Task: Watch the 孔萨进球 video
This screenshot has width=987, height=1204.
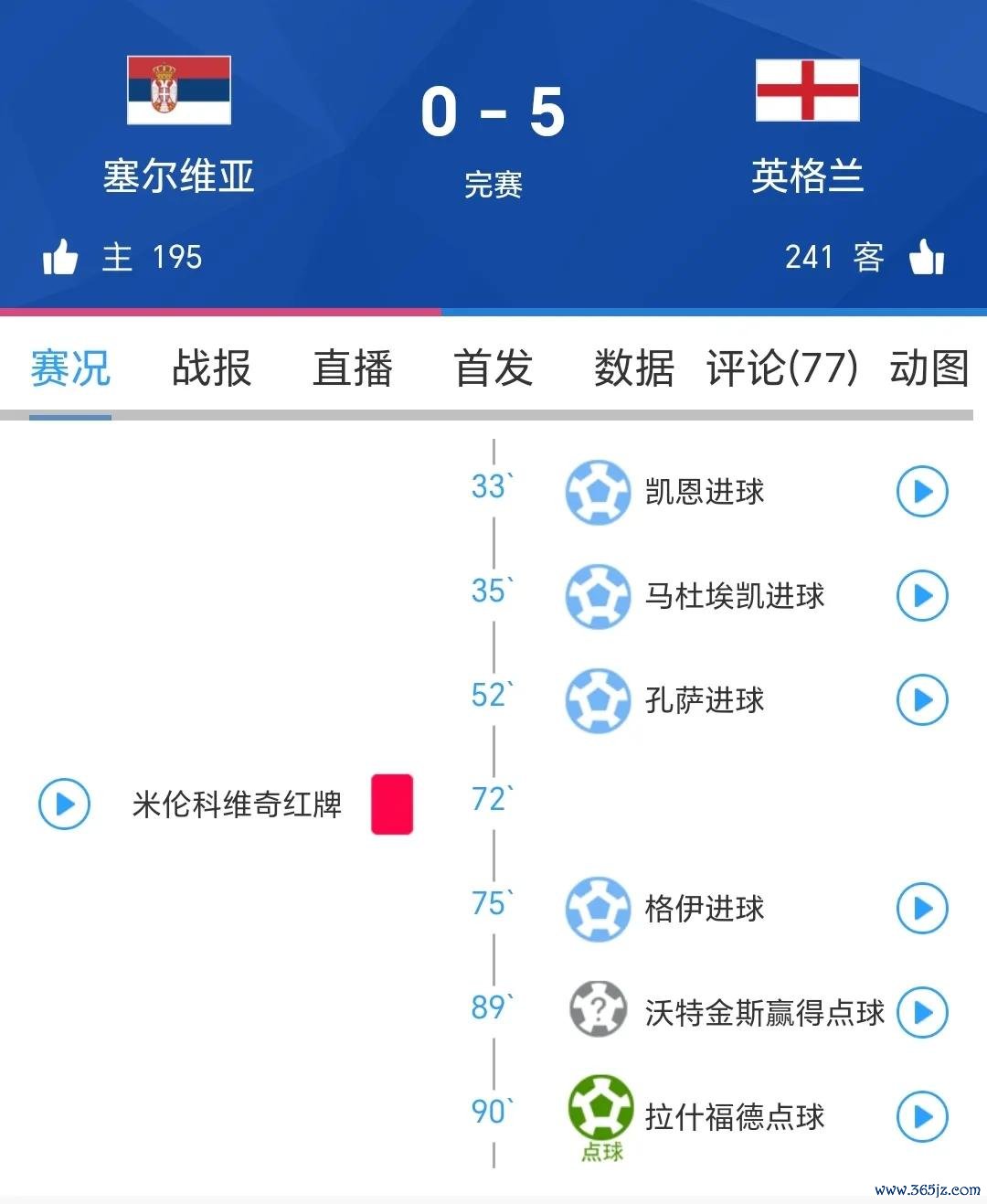Action: 922,700
